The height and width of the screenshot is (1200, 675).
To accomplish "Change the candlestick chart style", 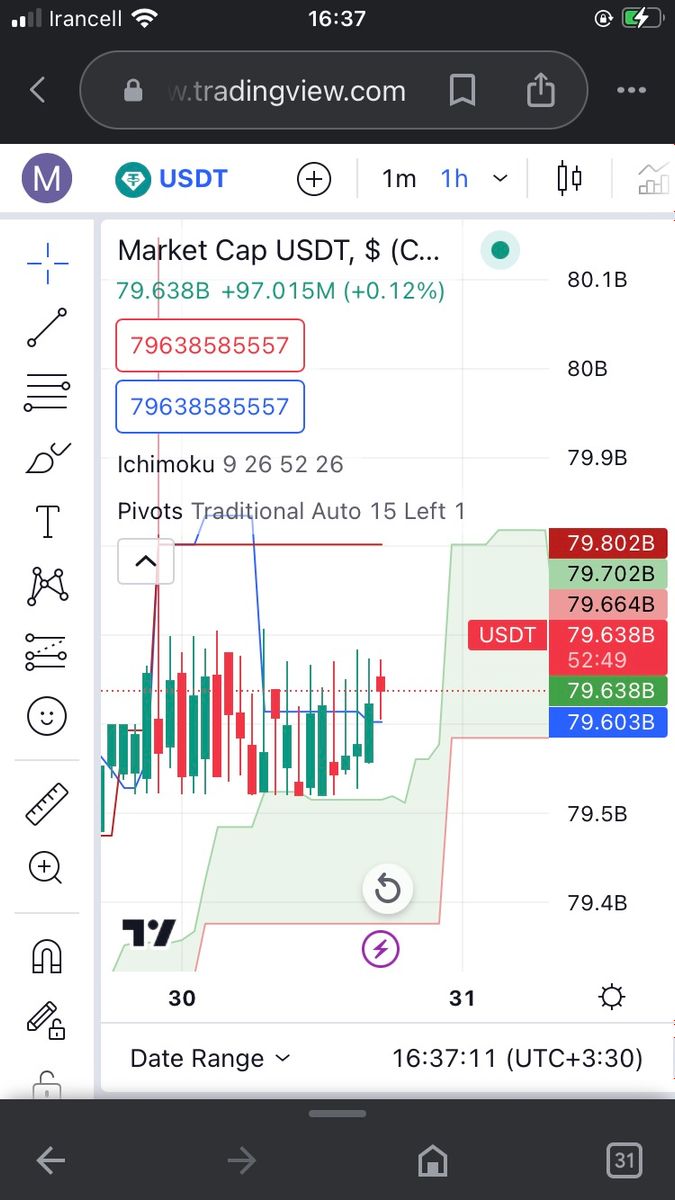I will 569,179.
